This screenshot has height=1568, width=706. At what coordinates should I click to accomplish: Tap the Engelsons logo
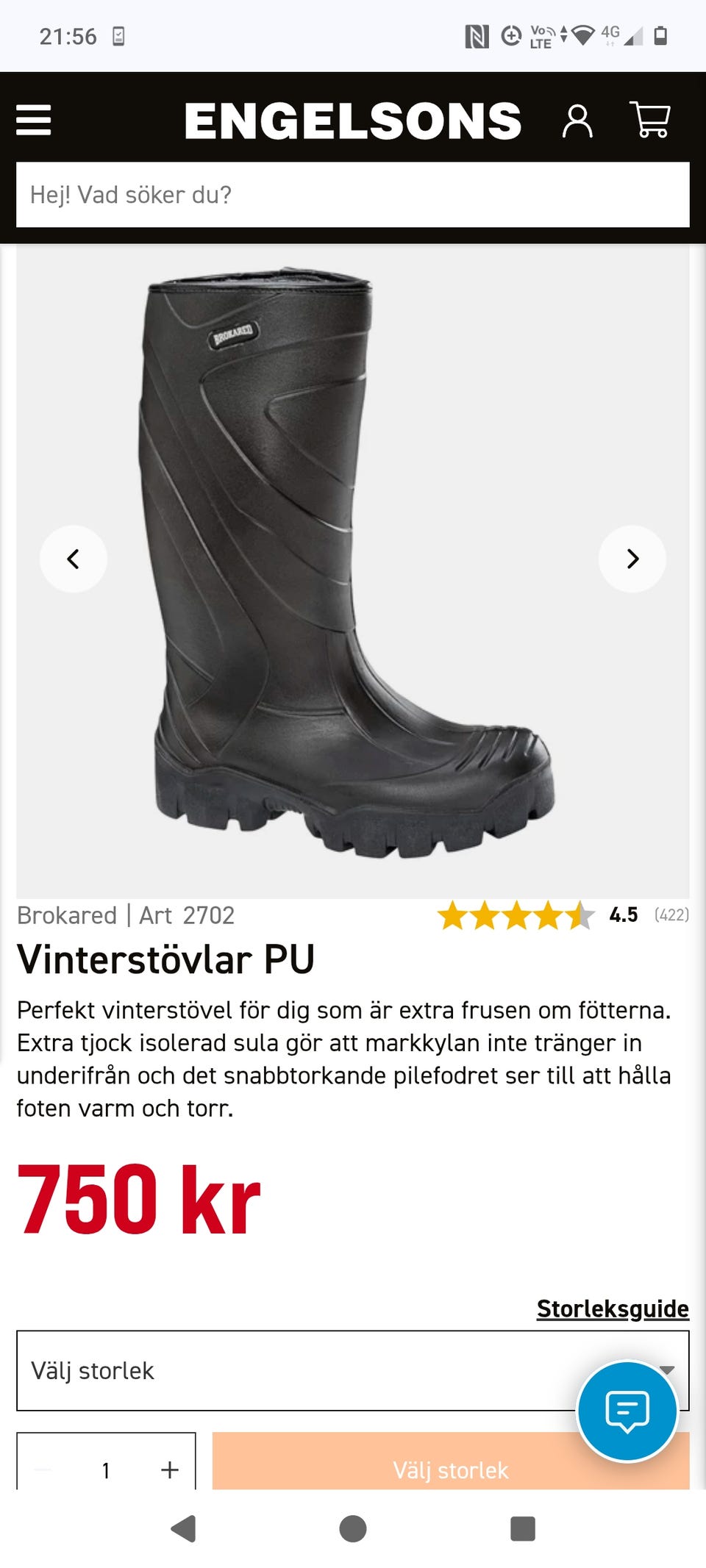(x=353, y=120)
